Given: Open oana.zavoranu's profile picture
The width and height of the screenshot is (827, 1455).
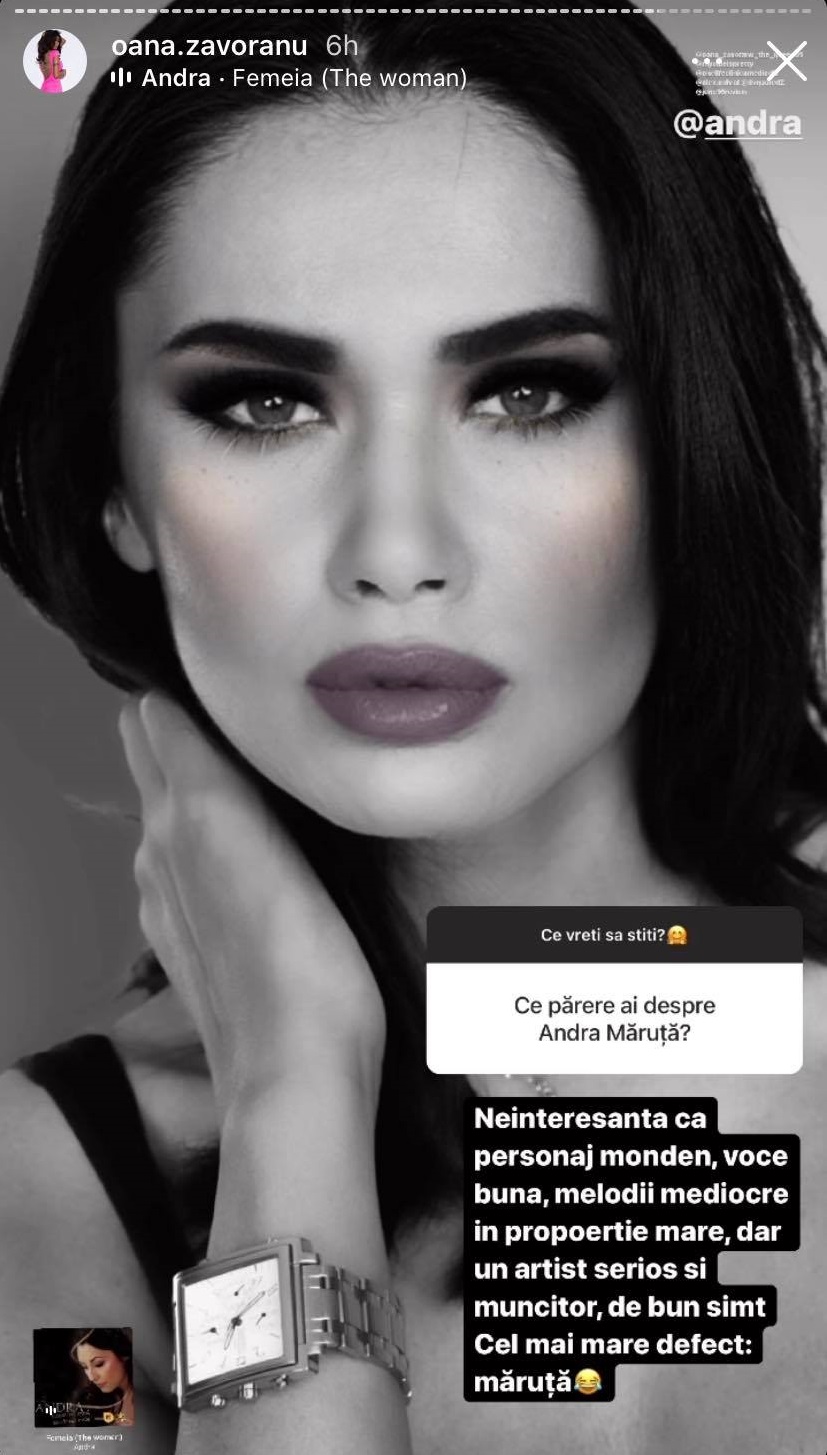Looking at the screenshot, I should [54, 61].
